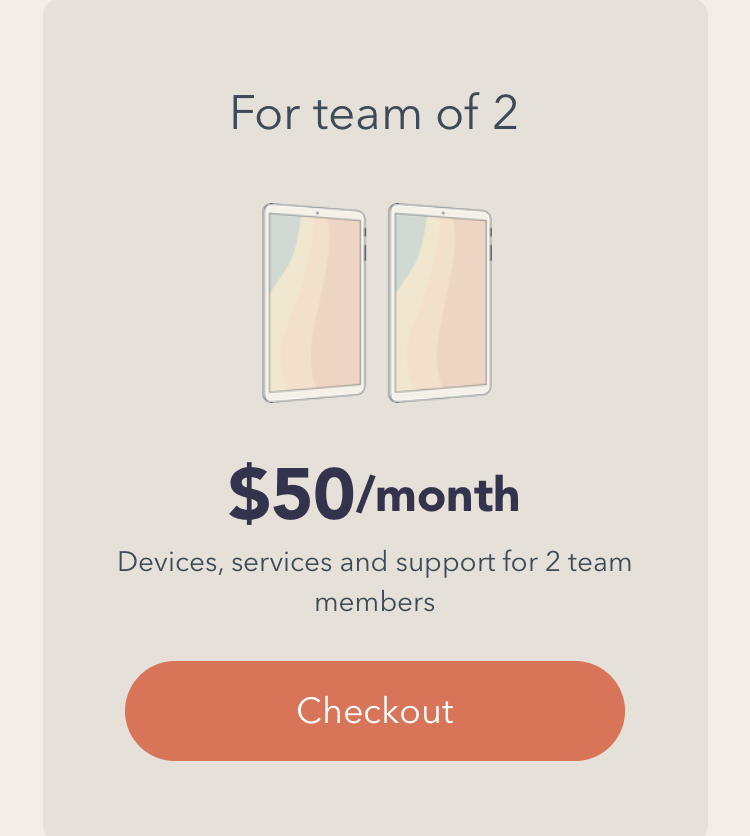Image resolution: width=750 pixels, height=836 pixels.
Task: Tap the Checkout button
Action: (x=375, y=711)
